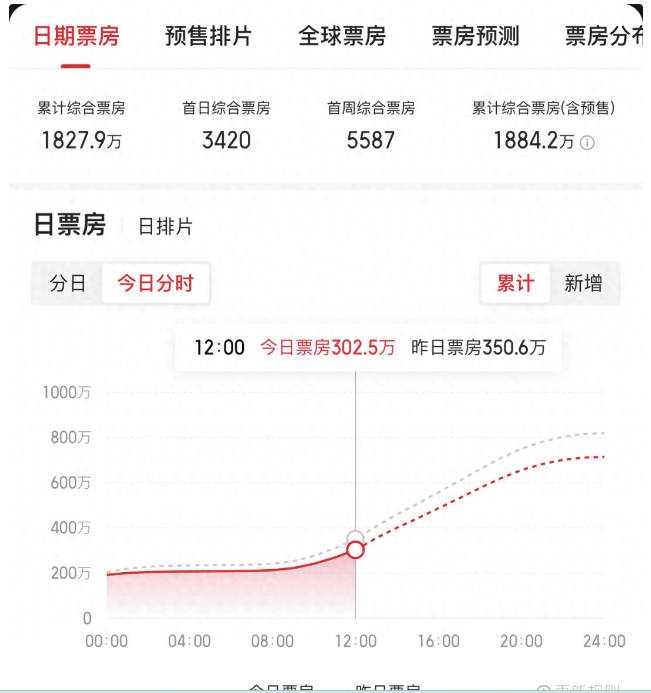
Task: Go to the 票房分布 tab
Action: click(x=604, y=36)
